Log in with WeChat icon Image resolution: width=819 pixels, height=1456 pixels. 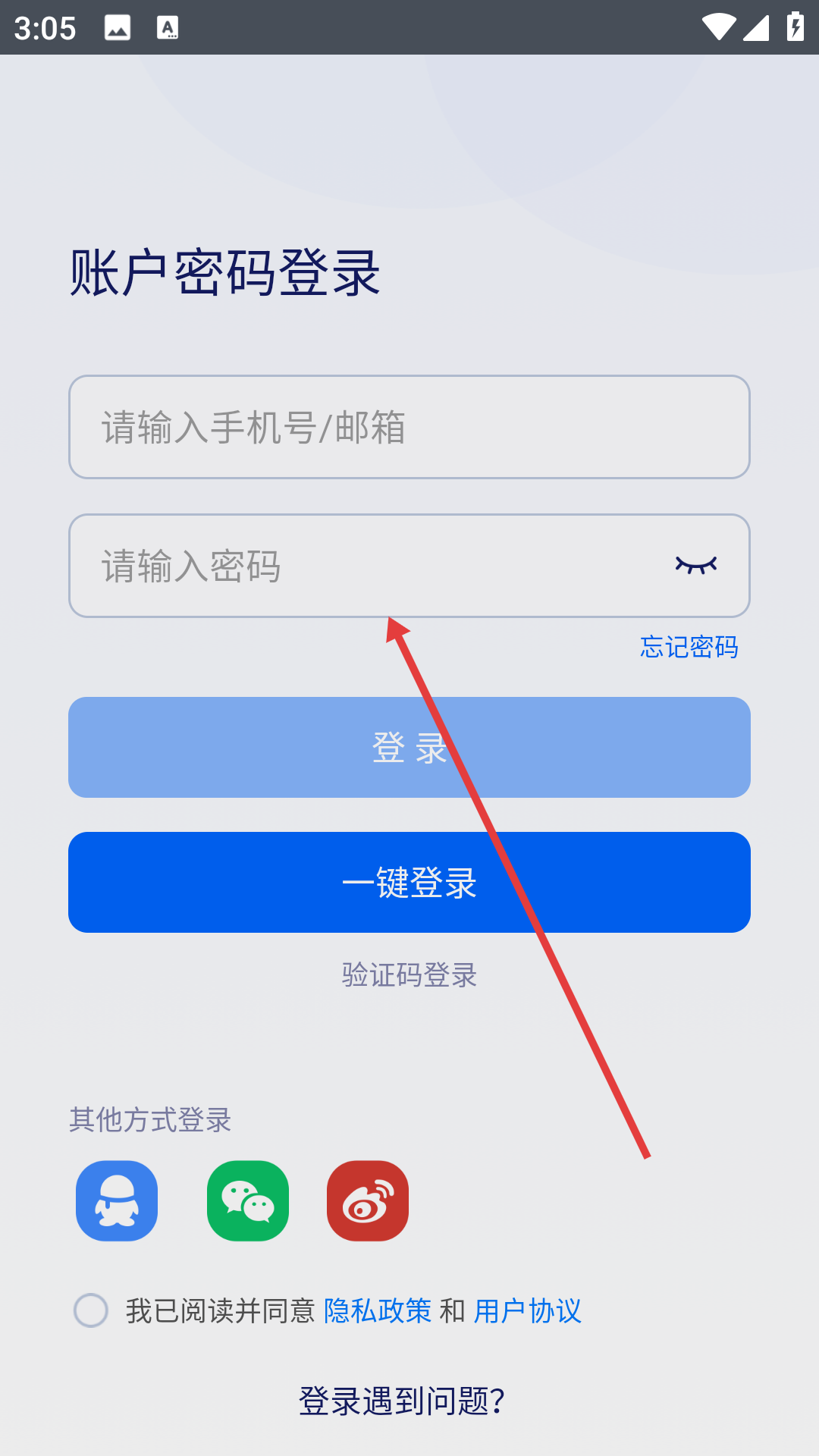tap(248, 1200)
